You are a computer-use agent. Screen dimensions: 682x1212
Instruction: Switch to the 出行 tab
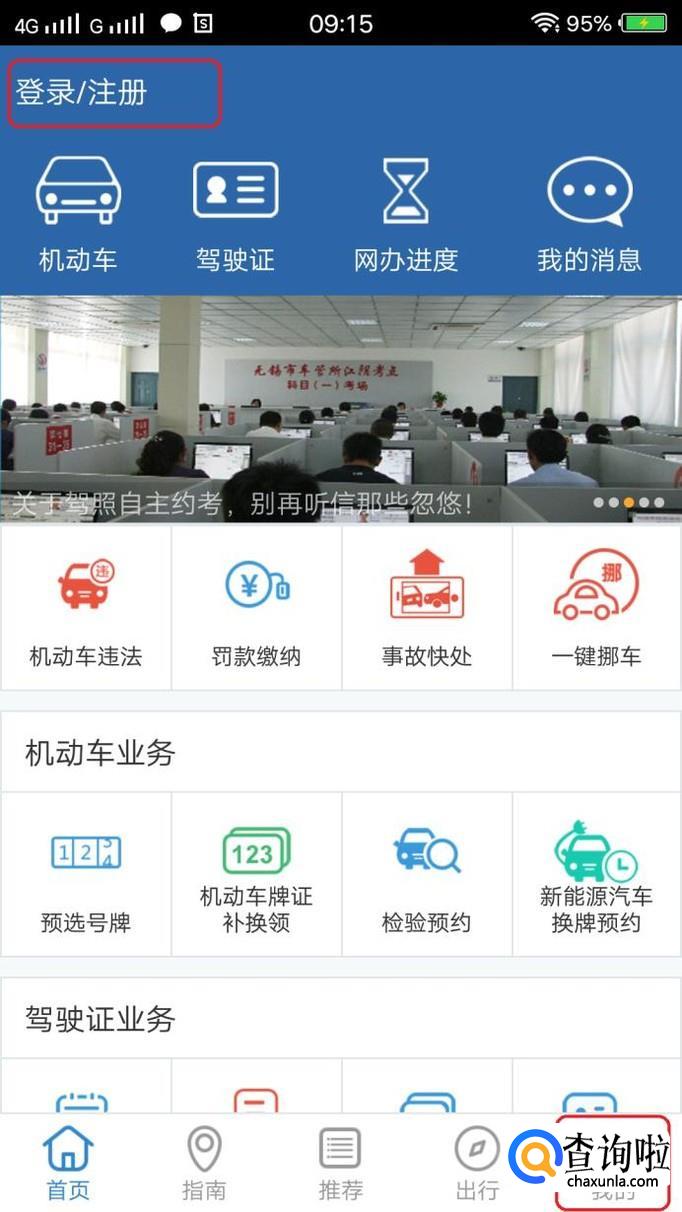tap(476, 1163)
